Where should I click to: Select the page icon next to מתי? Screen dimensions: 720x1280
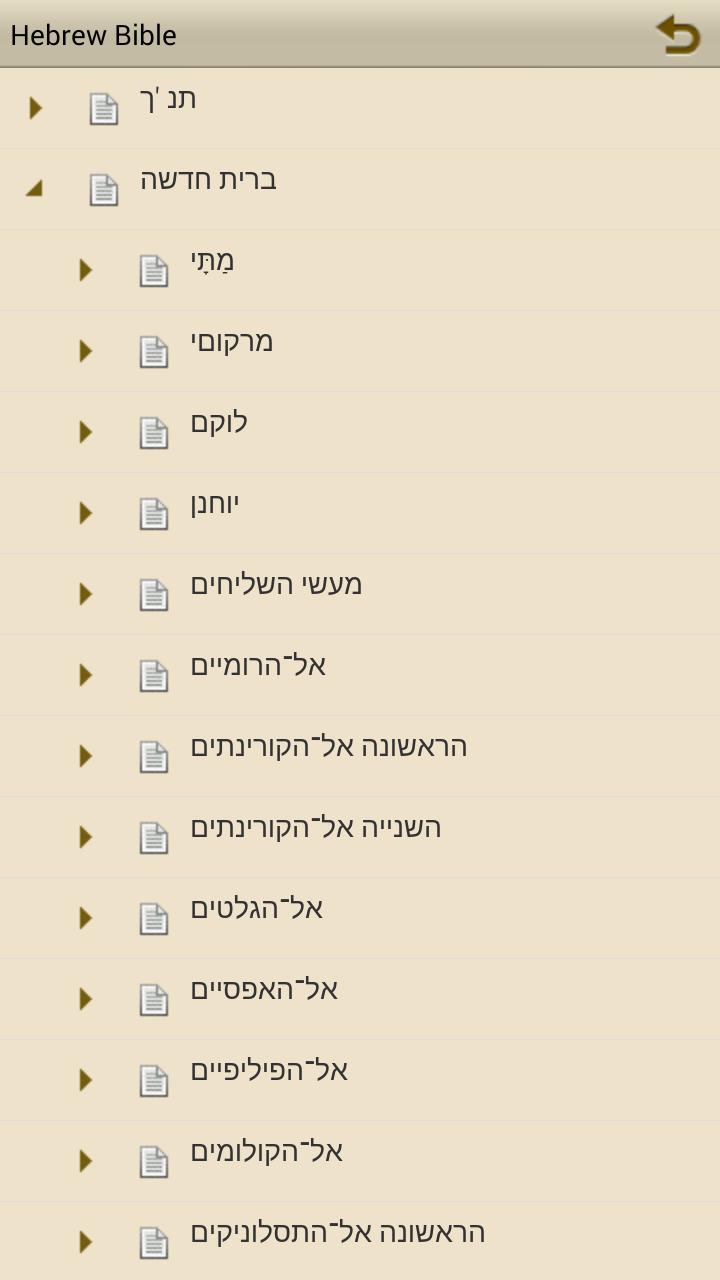point(153,270)
